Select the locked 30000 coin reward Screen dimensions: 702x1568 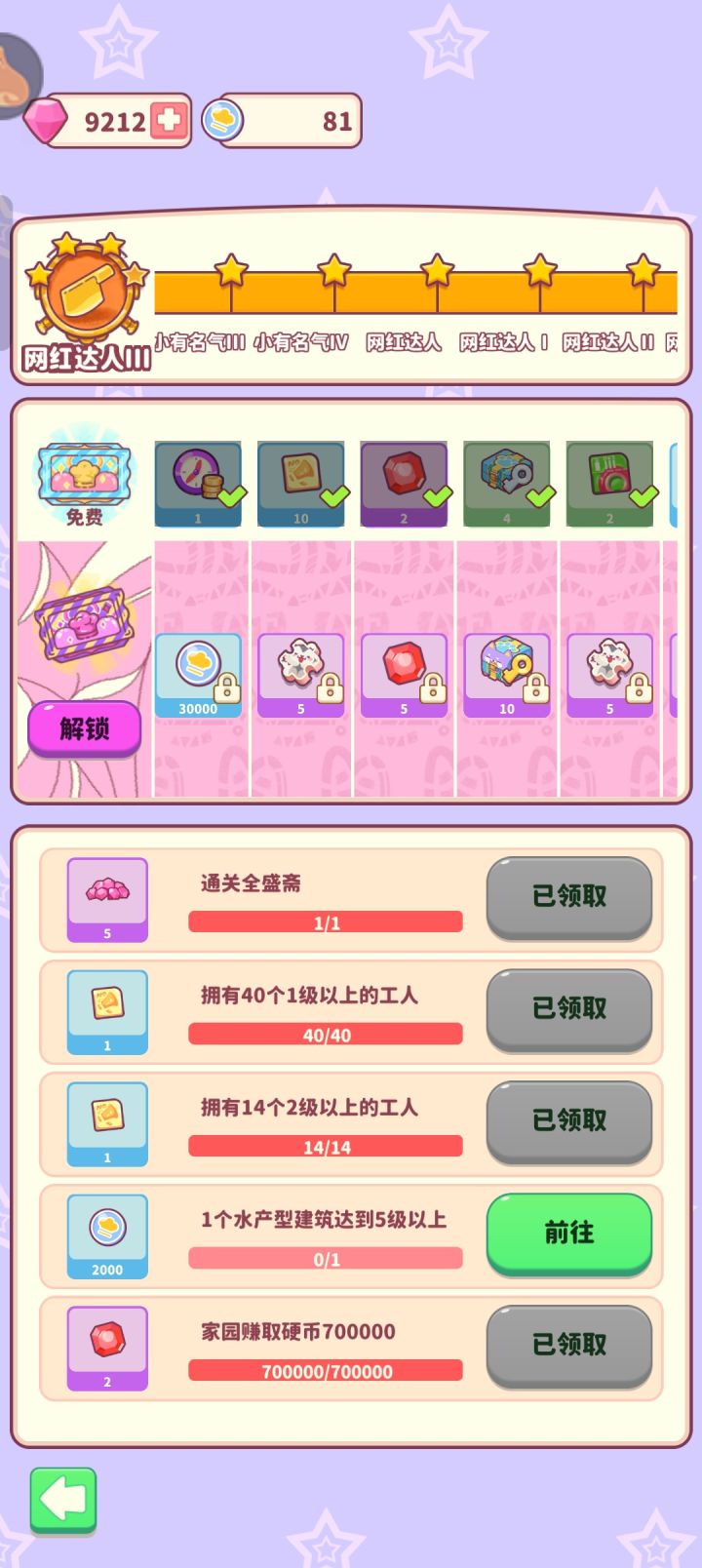(198, 675)
